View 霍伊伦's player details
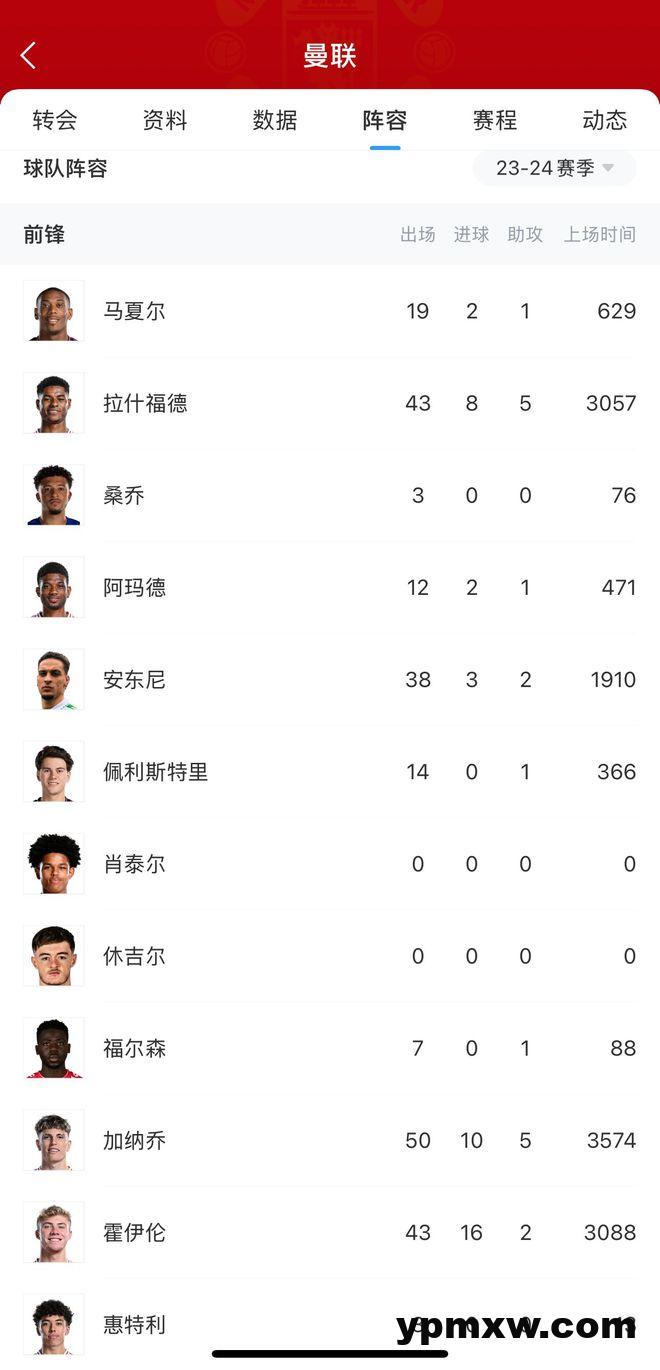This screenshot has height=1370, width=660. point(134,1232)
